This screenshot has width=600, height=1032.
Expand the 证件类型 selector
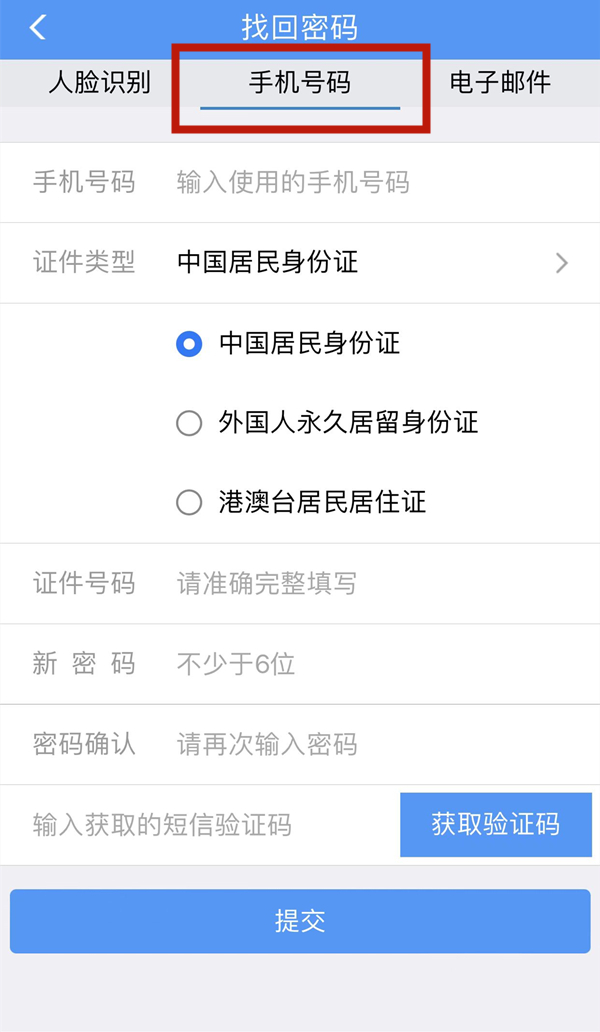370,263
